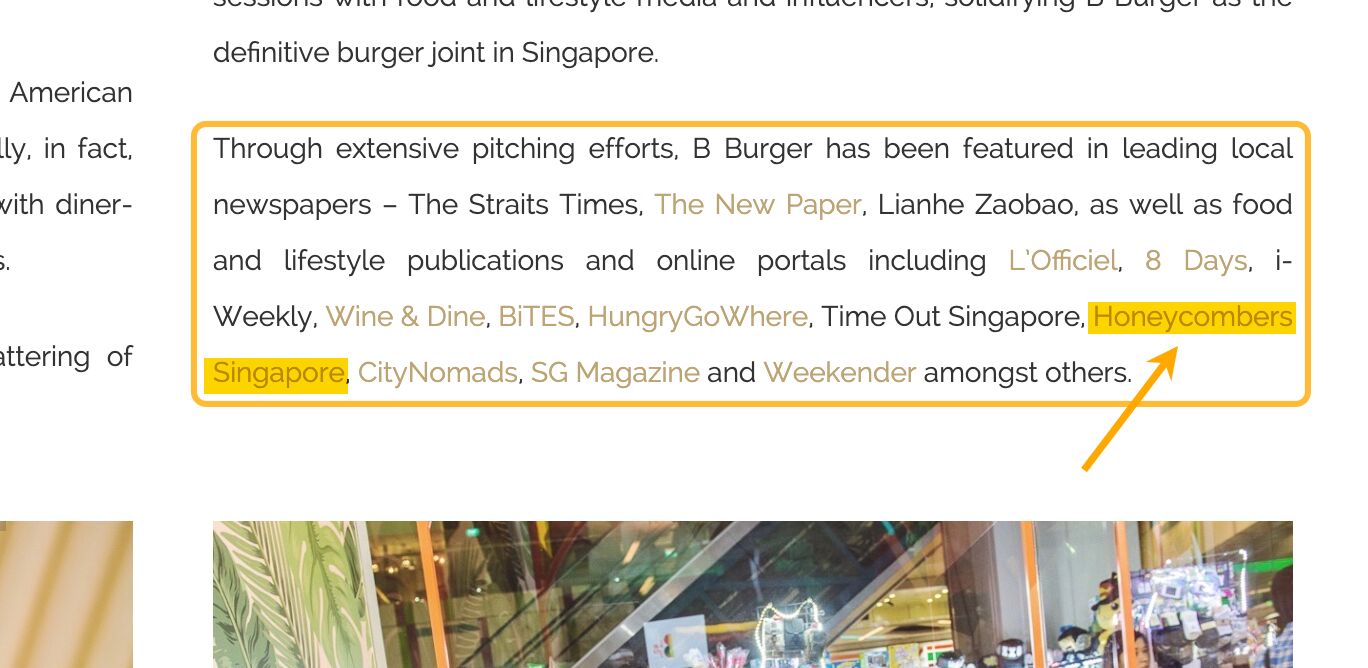Open the HungryGoWhere link
Screen dimensions: 1368x668
[x=697, y=317]
